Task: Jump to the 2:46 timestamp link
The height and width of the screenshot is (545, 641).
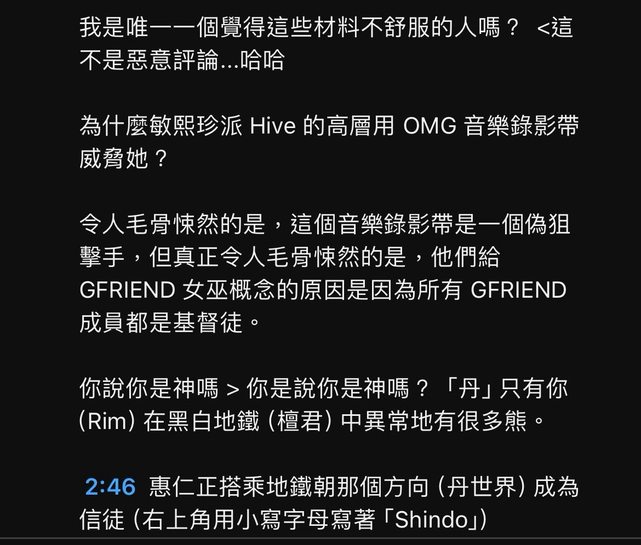Action: click(110, 489)
